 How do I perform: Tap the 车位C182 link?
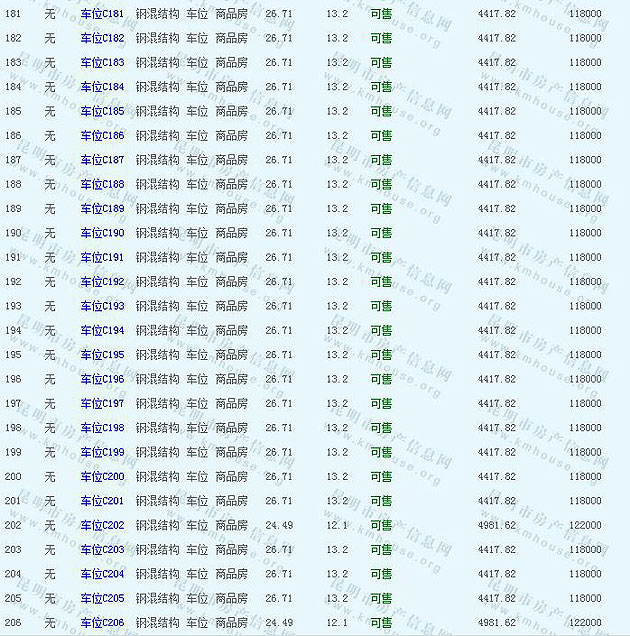pyautogui.click(x=103, y=38)
